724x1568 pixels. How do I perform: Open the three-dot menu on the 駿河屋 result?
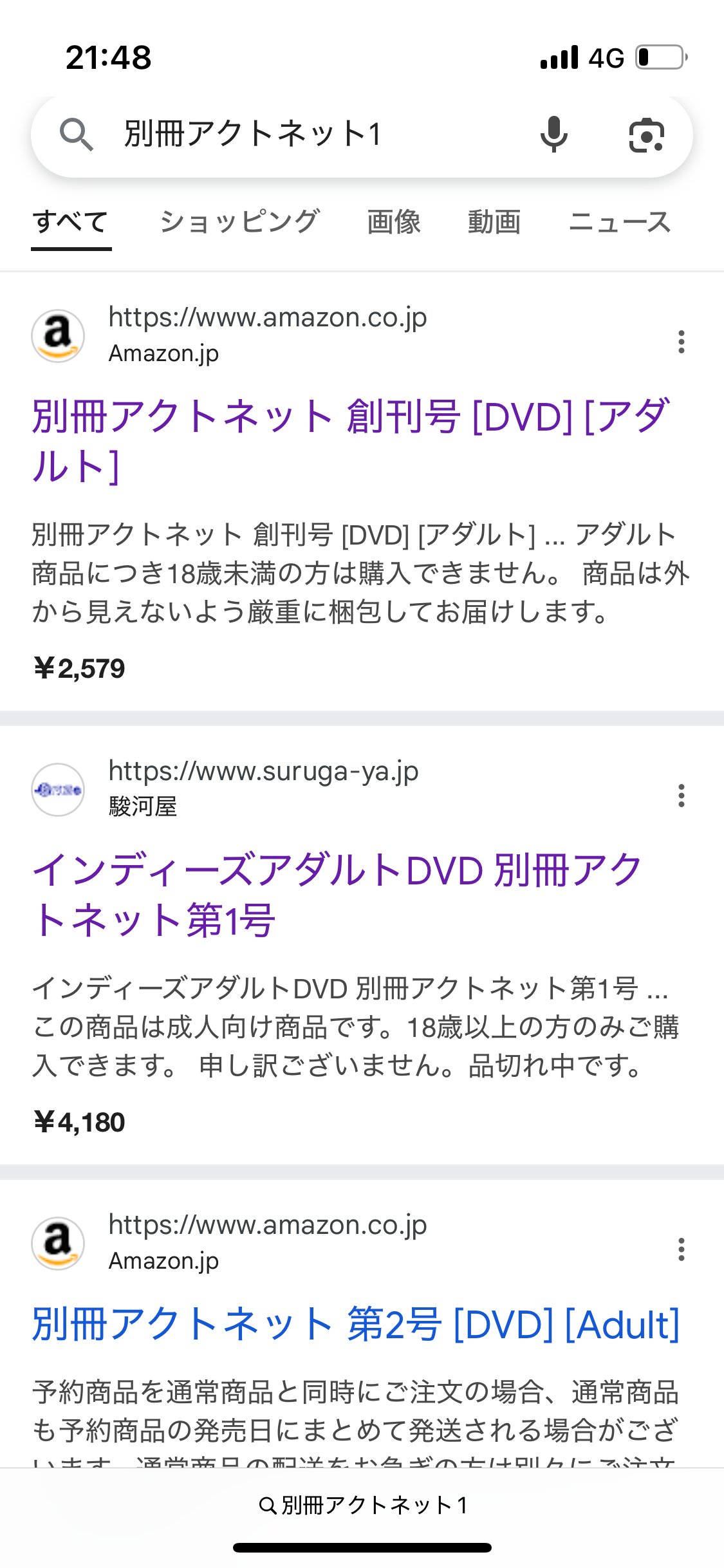[x=681, y=797]
